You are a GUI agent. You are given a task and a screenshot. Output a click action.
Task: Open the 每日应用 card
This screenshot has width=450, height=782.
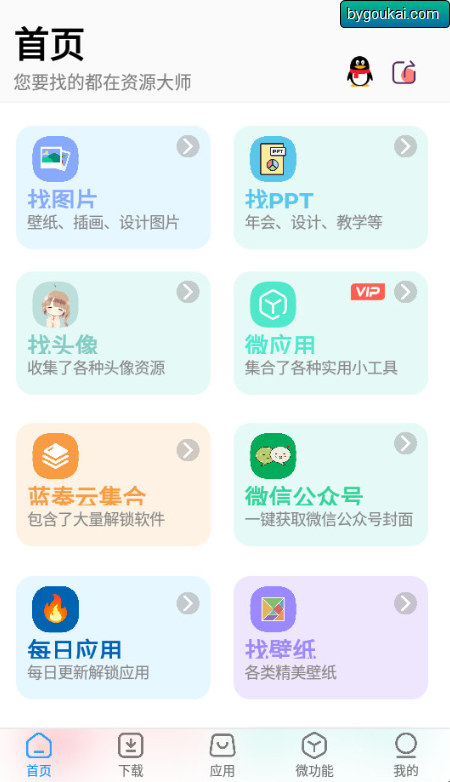click(x=113, y=637)
